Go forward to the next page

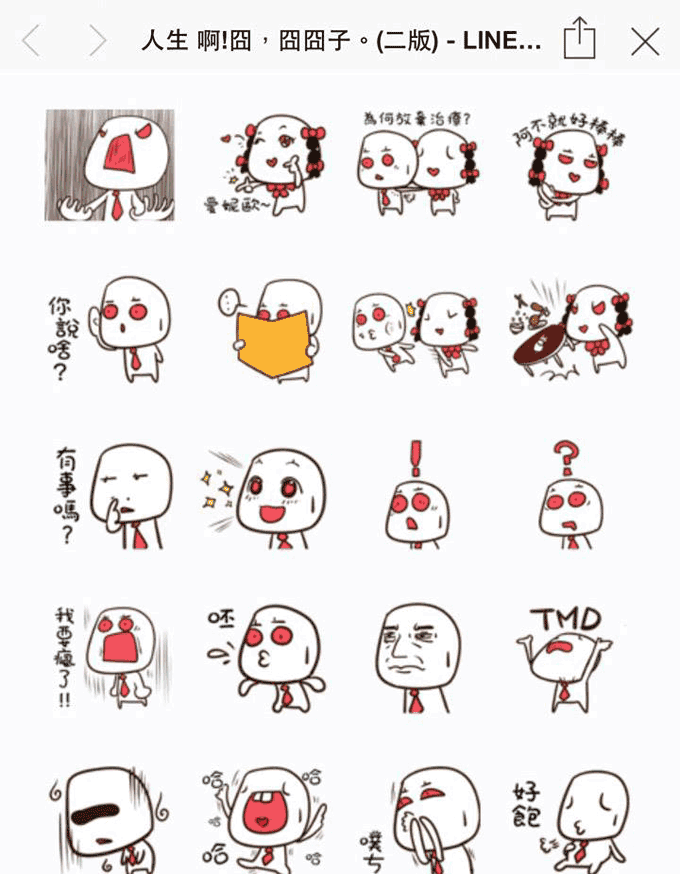(96, 41)
